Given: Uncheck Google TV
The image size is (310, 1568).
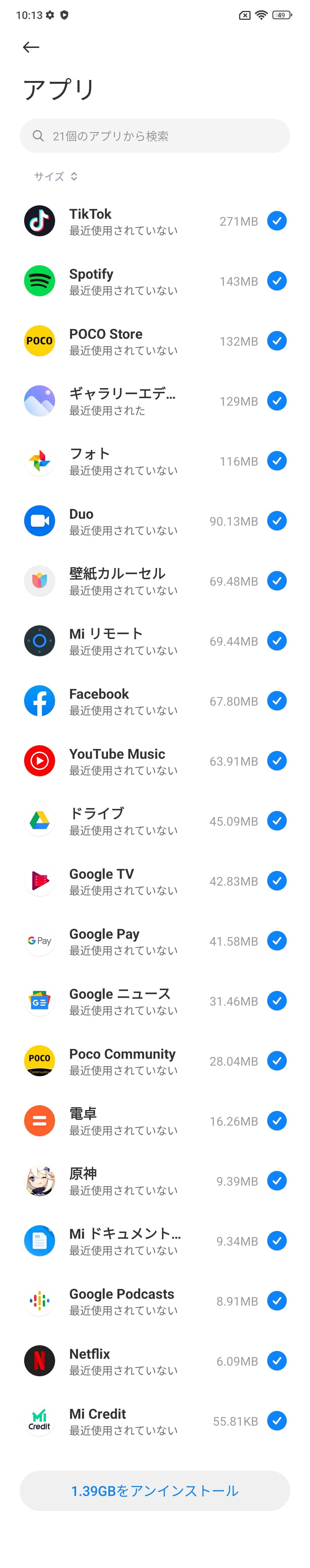Looking at the screenshot, I should click(276, 881).
